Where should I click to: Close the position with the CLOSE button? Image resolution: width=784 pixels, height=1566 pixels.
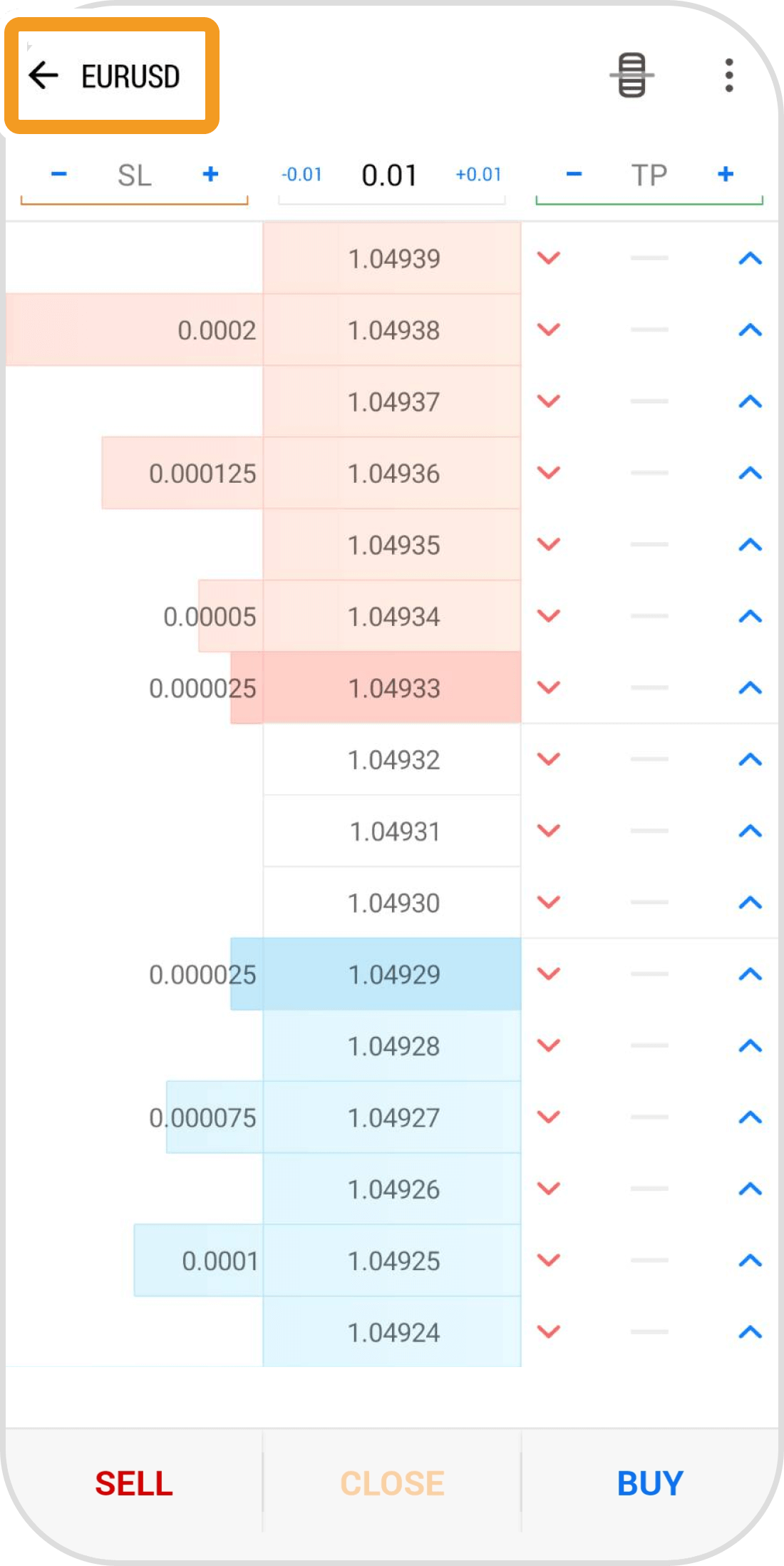coord(392,1484)
